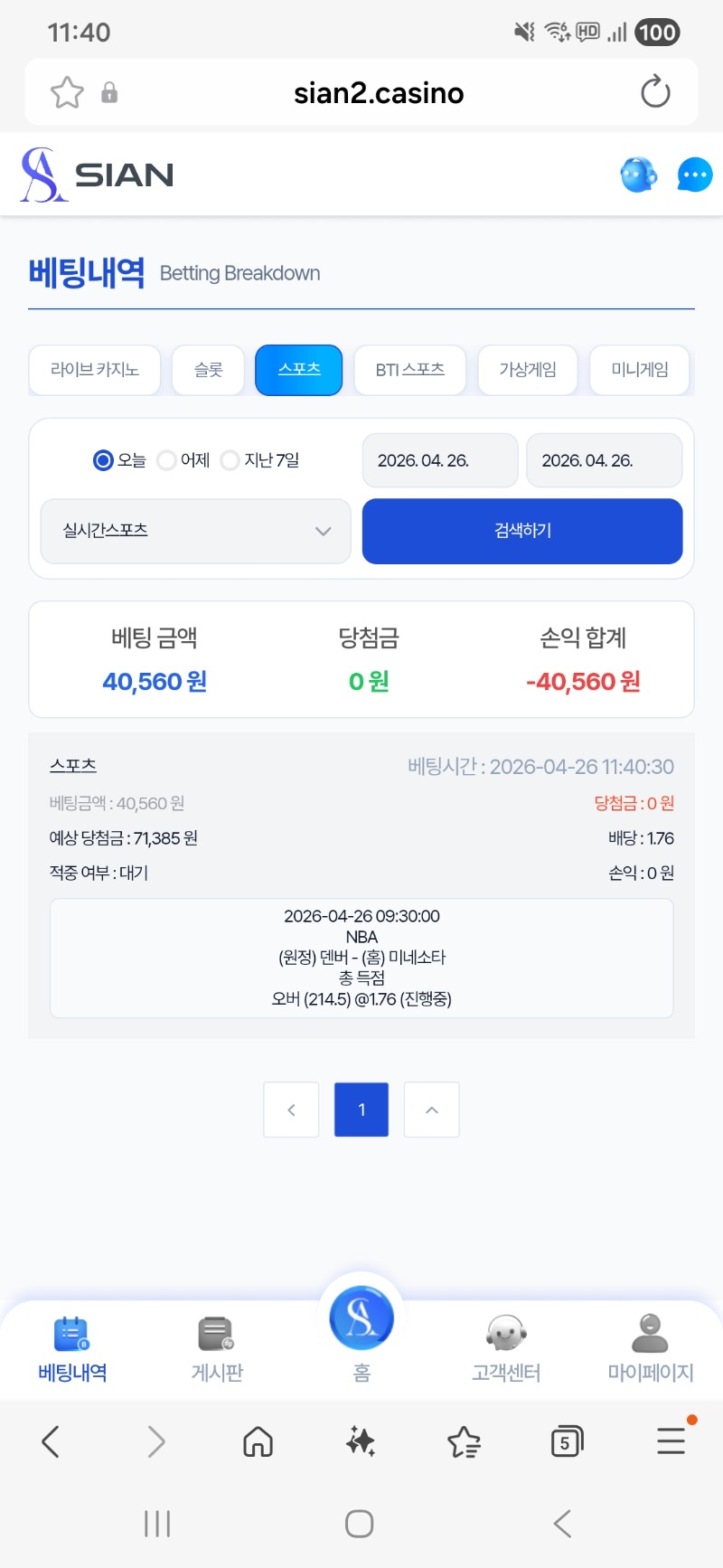Switch to the 미니게임 tab

click(x=639, y=370)
